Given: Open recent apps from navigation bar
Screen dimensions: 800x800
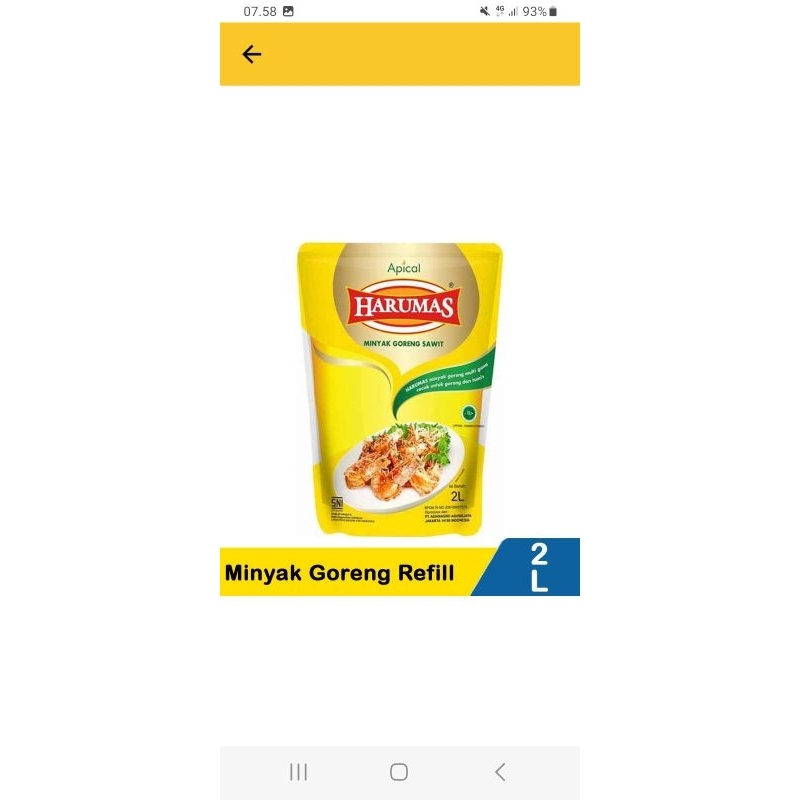Looking at the screenshot, I should tap(298, 771).
